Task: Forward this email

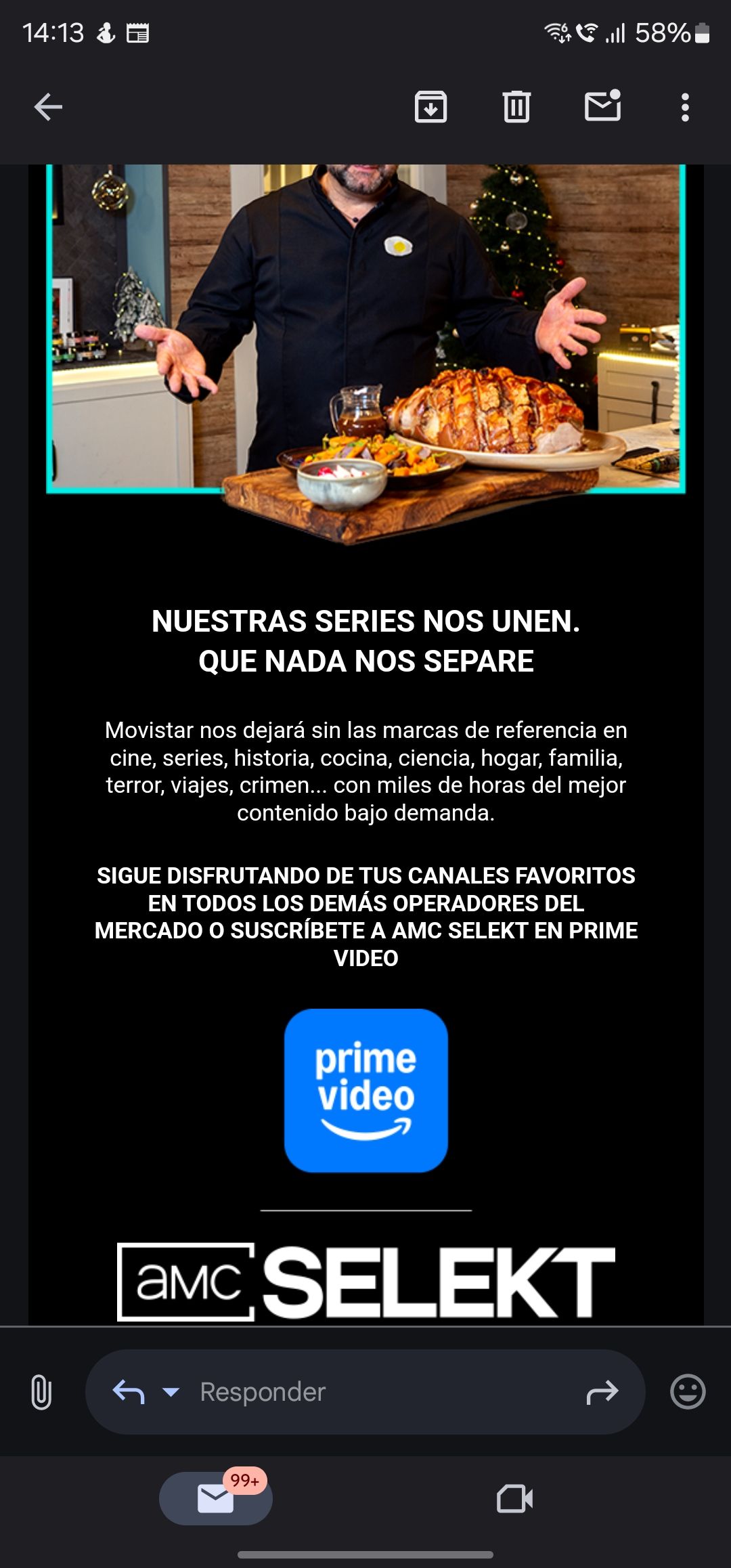Action: (602, 1392)
